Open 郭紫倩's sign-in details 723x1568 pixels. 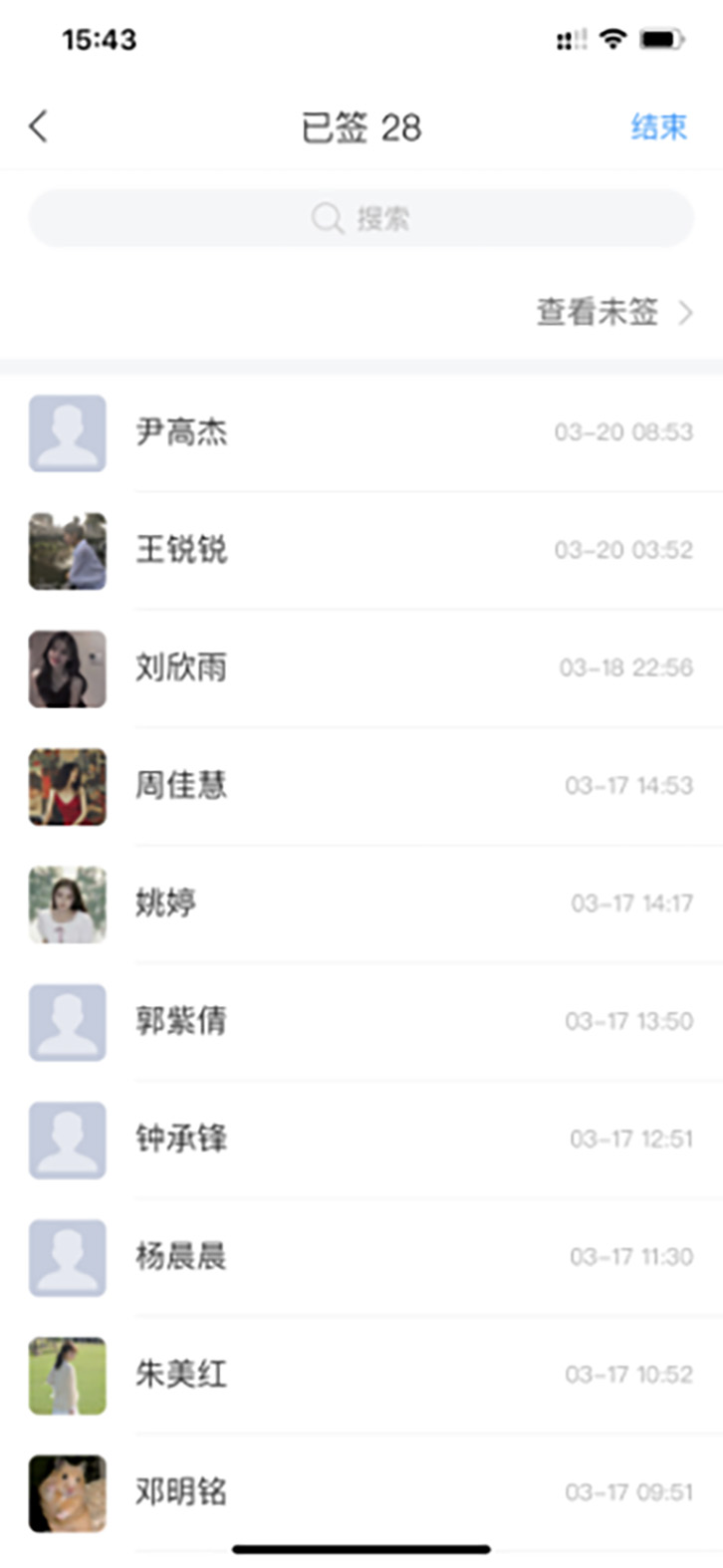tap(361, 1021)
